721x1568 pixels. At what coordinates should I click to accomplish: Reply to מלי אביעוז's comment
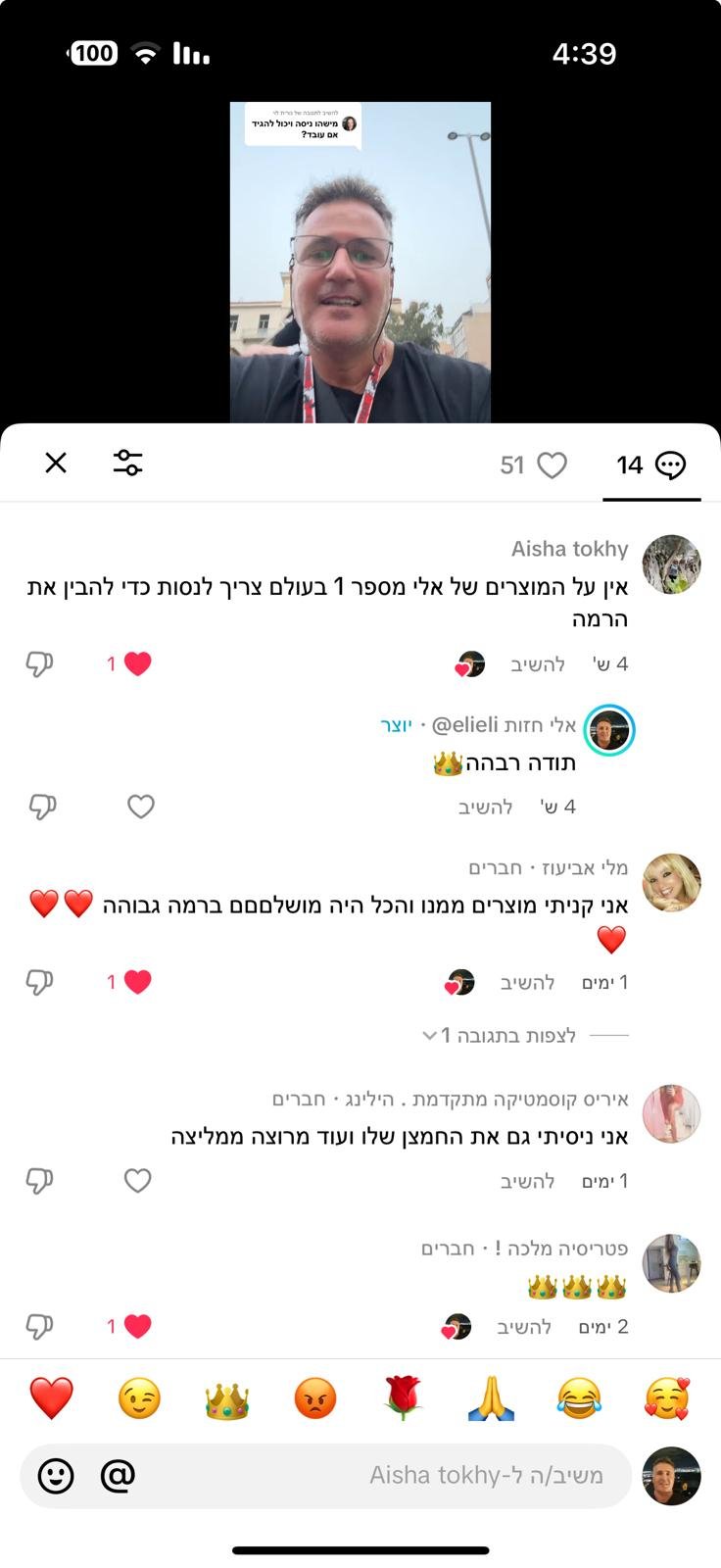tap(528, 982)
